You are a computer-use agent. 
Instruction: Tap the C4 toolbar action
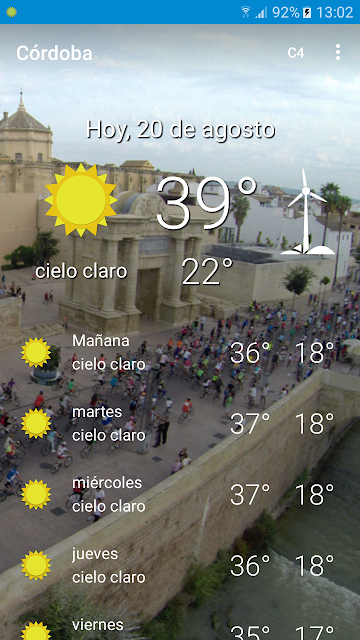coord(296,53)
